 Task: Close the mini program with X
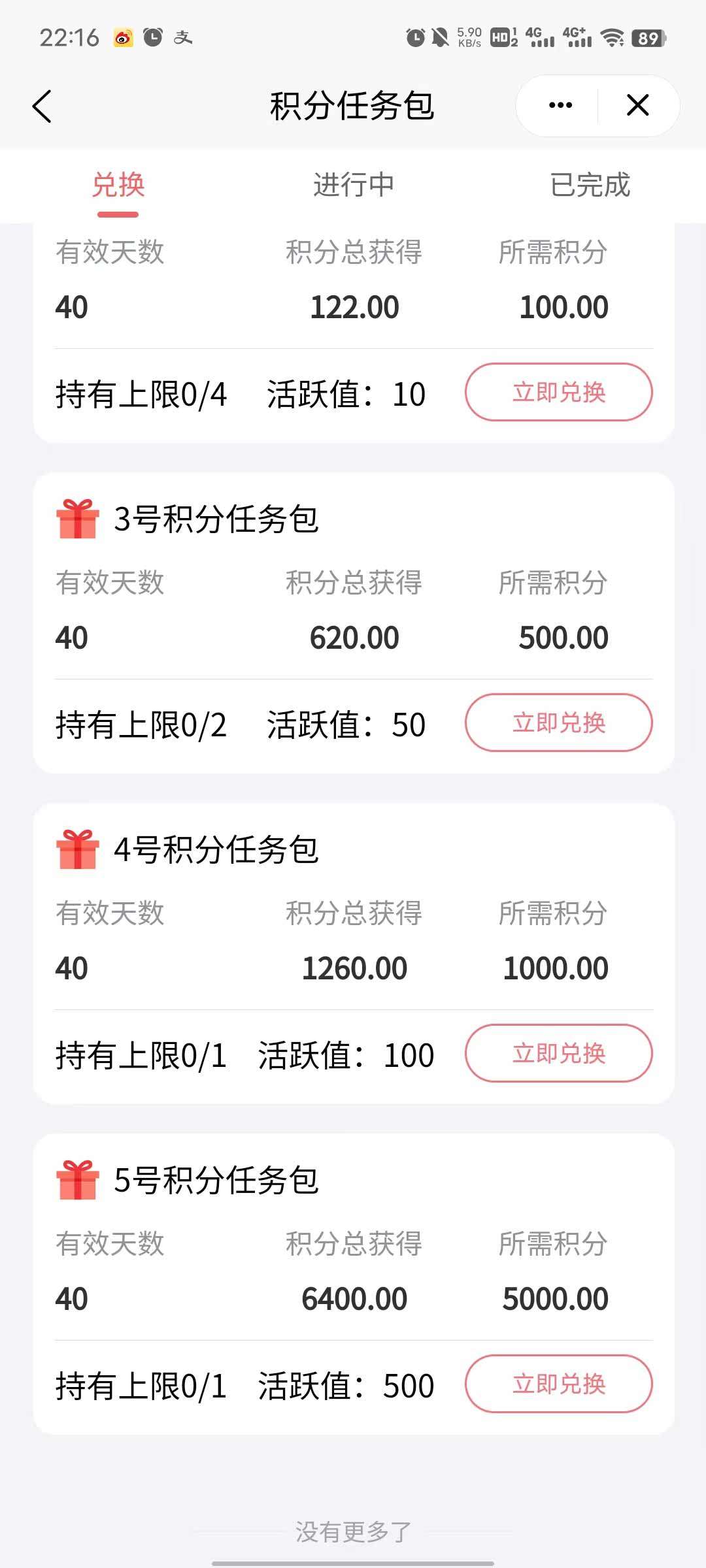click(x=637, y=105)
